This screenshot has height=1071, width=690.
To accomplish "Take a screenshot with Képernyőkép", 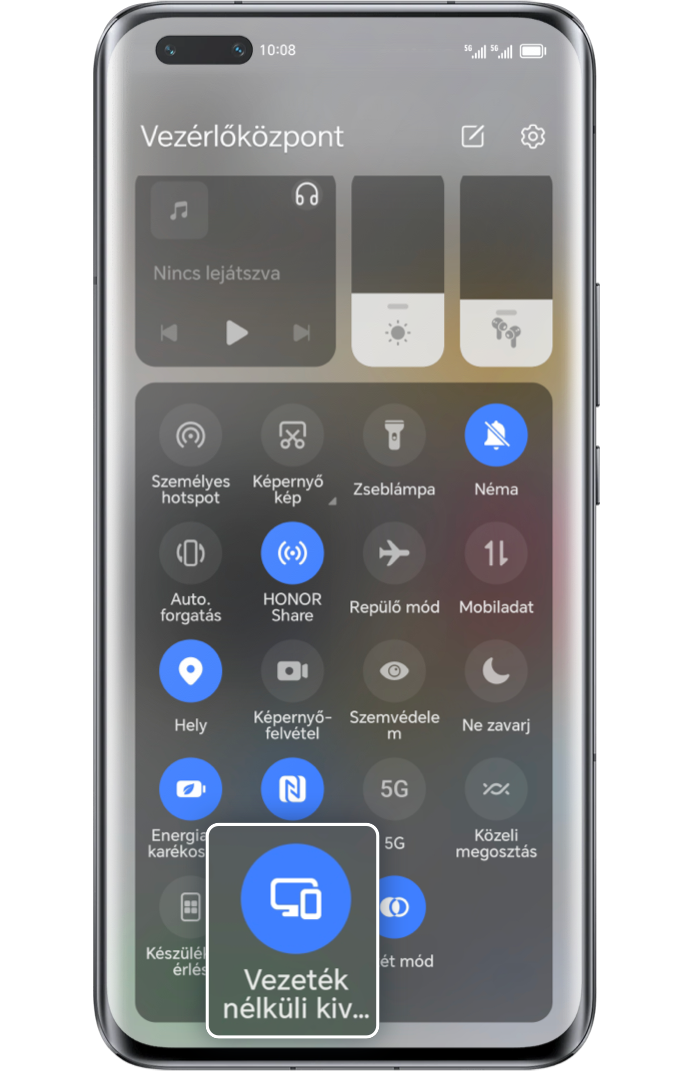I will (292, 435).
